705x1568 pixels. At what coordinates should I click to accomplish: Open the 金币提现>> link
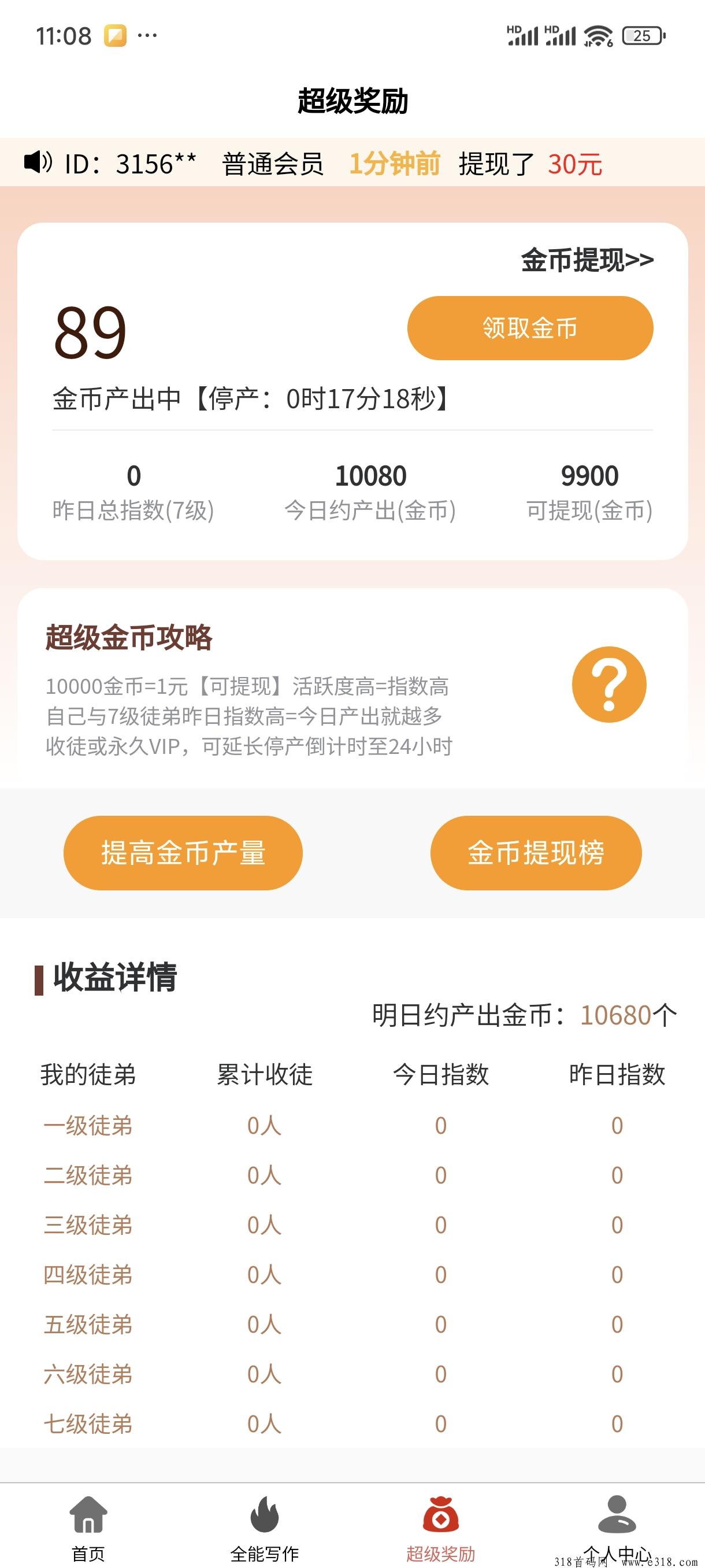(587, 260)
